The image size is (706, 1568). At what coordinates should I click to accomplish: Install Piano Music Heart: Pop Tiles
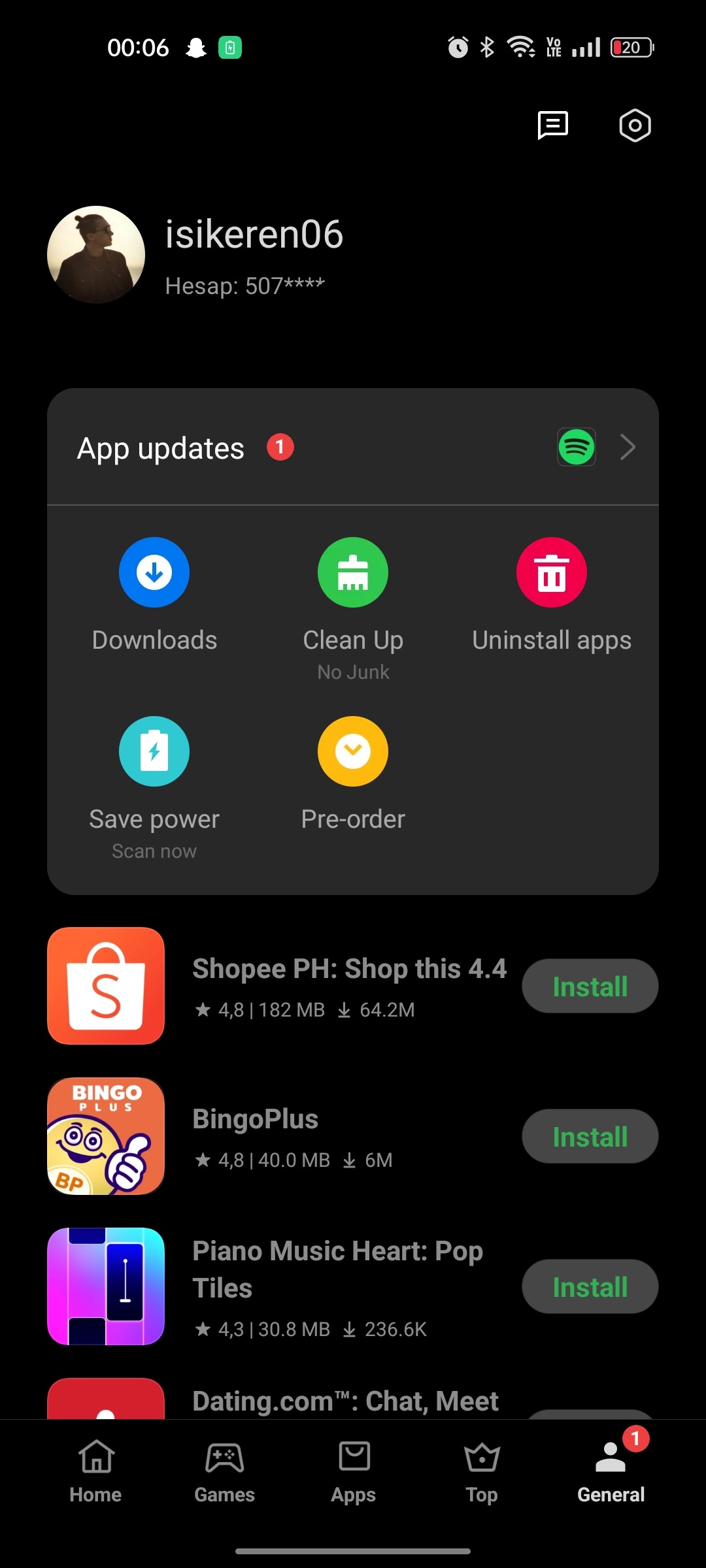(590, 1286)
